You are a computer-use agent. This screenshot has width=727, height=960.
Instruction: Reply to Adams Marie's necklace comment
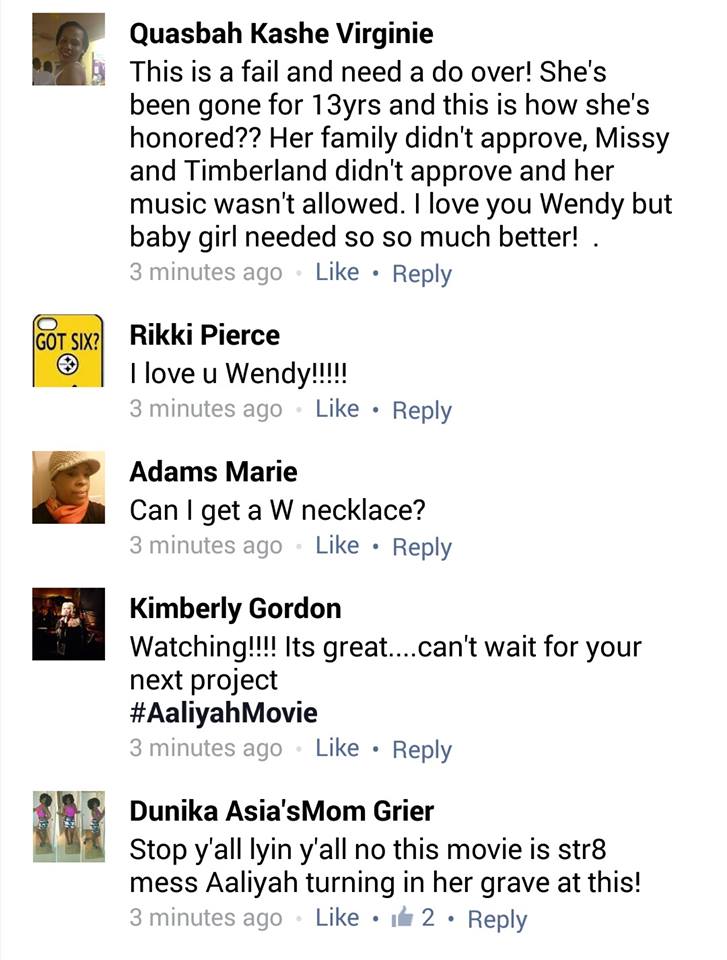coord(421,547)
